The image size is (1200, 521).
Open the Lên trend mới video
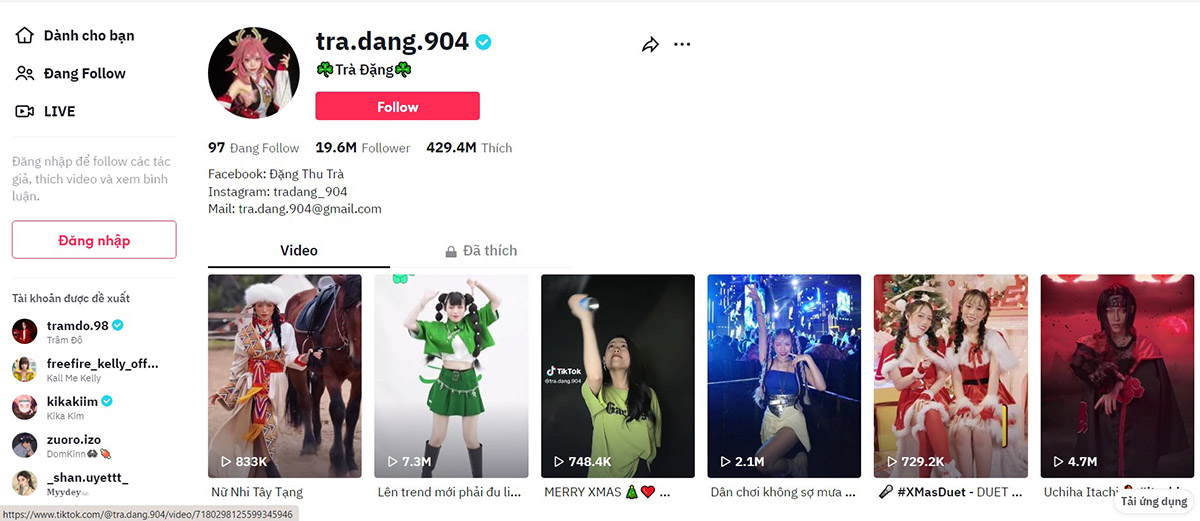coord(451,375)
